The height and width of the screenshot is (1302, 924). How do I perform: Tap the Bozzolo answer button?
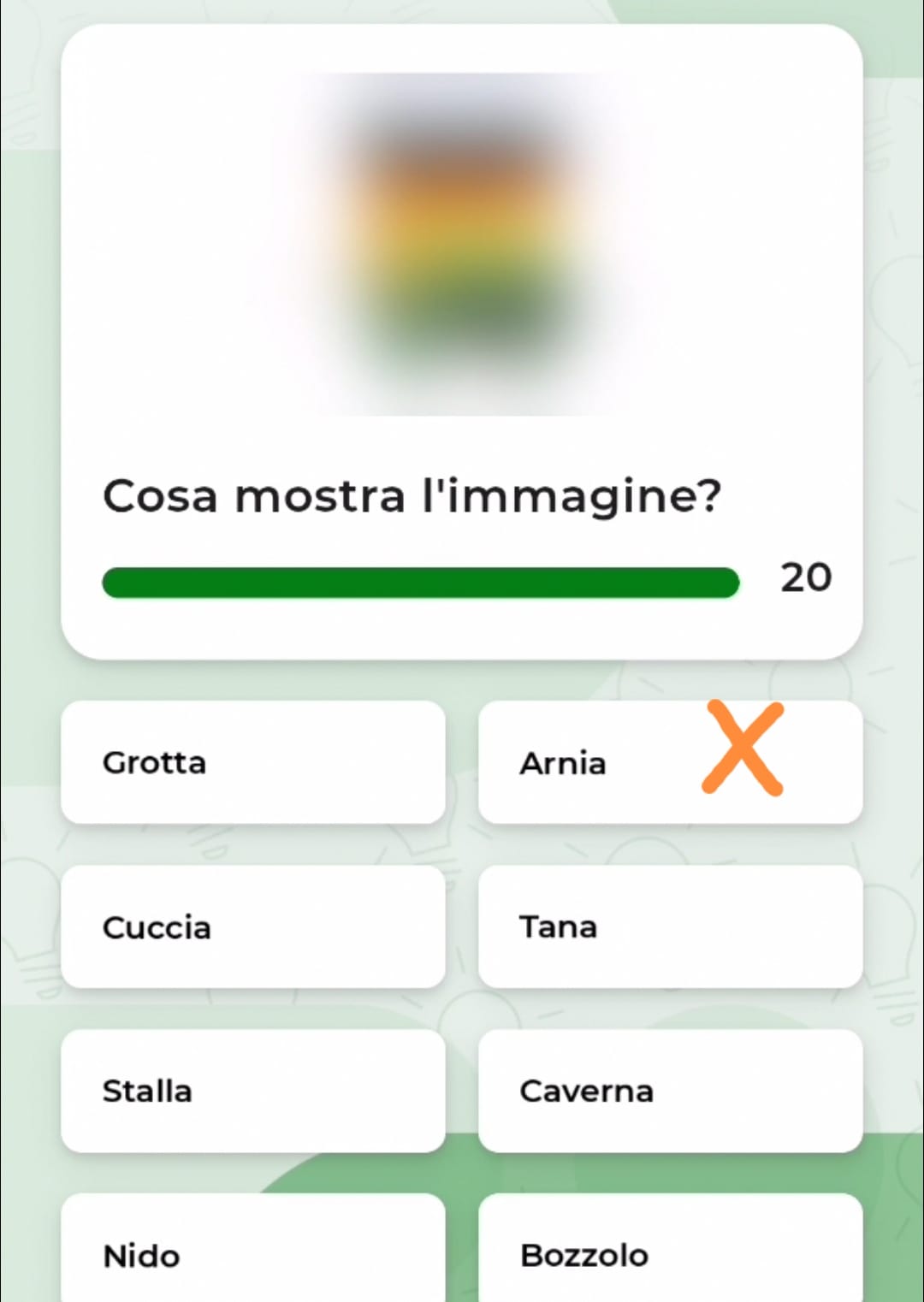click(670, 1253)
